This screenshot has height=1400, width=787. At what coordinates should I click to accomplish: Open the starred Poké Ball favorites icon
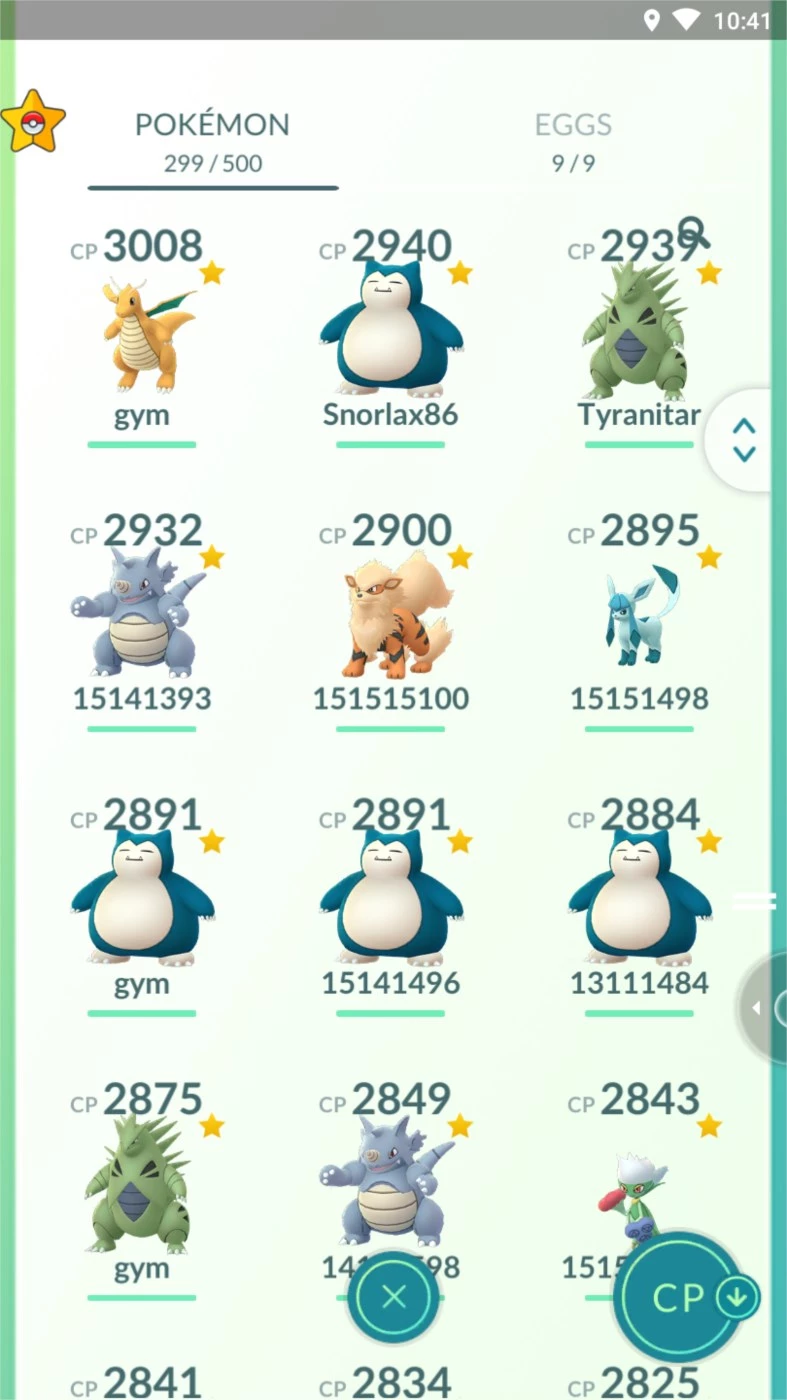33,122
